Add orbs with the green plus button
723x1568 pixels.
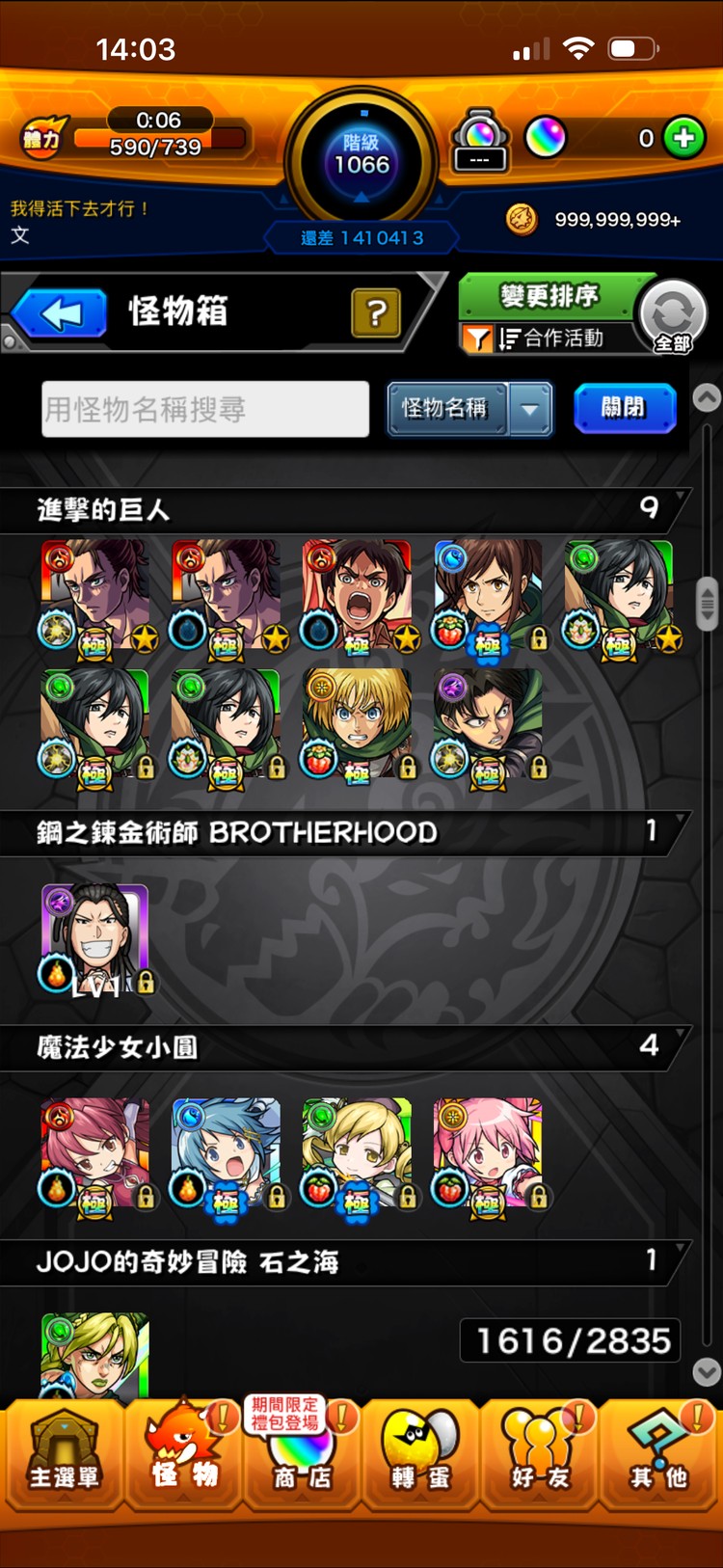pos(684,138)
